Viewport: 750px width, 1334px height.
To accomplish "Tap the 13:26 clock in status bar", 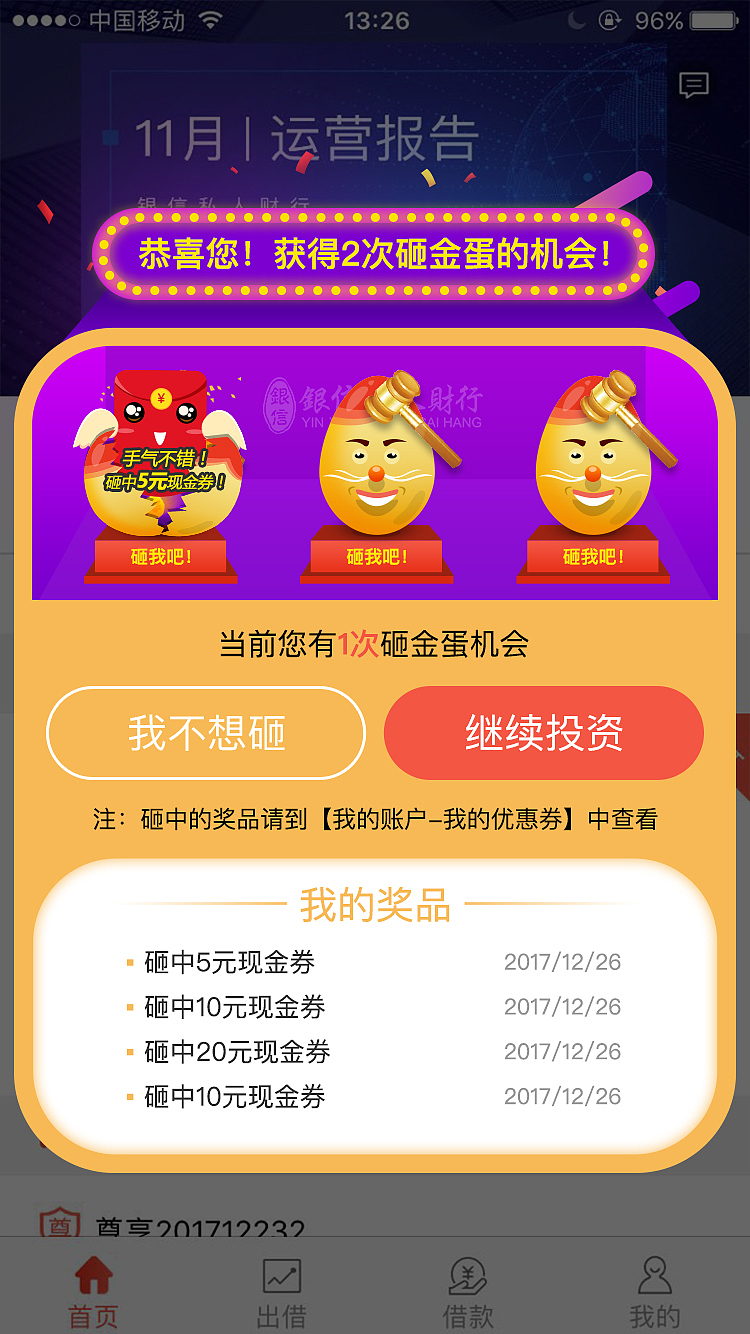I will 375,20.
